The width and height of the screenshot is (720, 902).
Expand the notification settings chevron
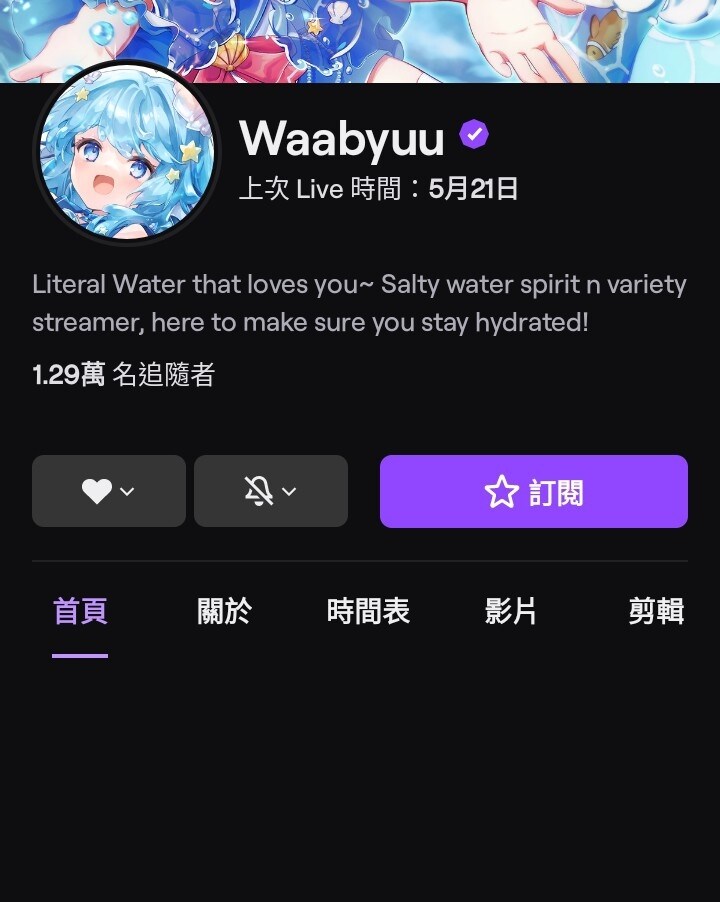tap(290, 493)
